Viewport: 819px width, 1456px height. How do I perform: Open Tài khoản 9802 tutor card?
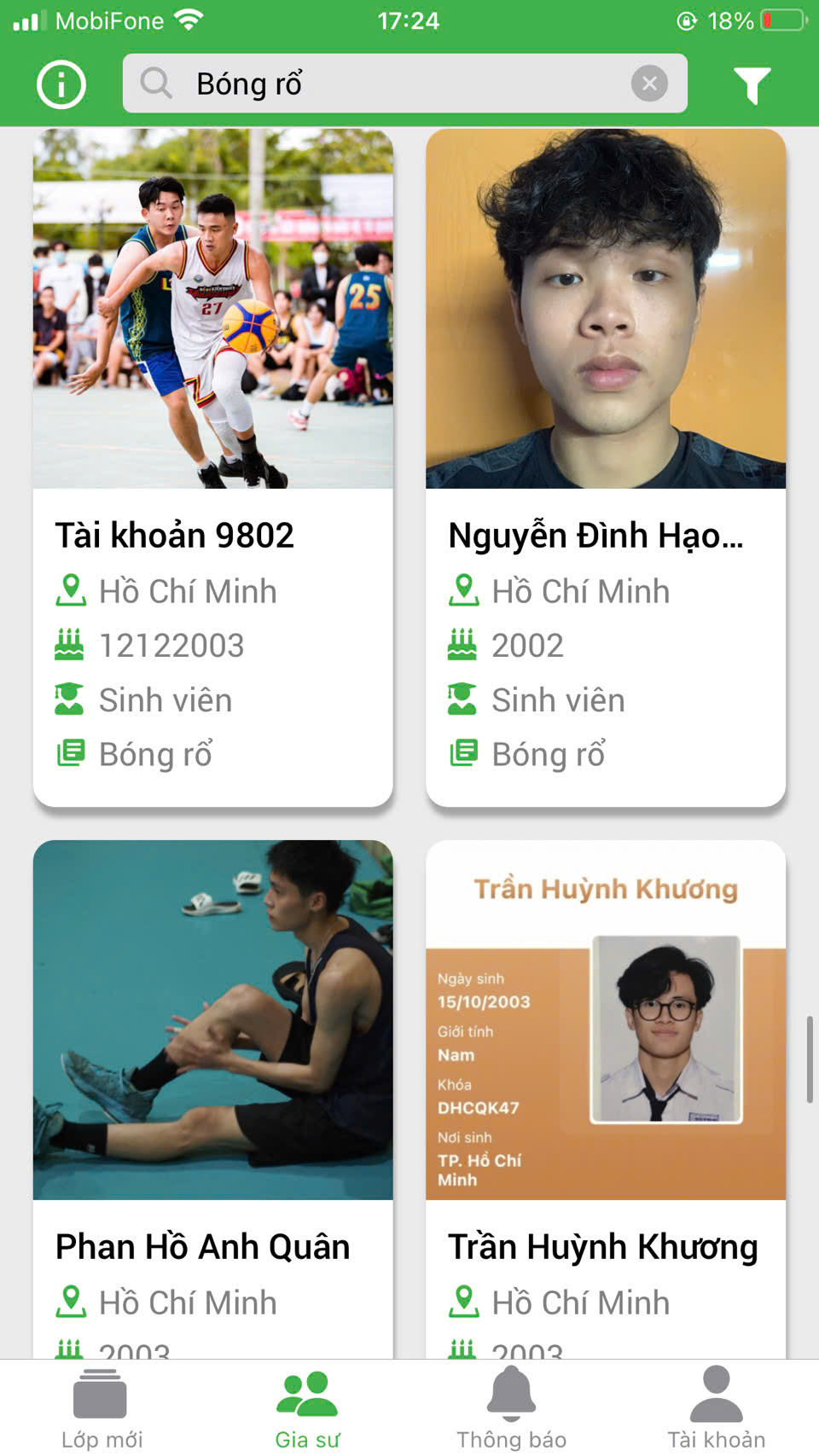click(x=212, y=467)
